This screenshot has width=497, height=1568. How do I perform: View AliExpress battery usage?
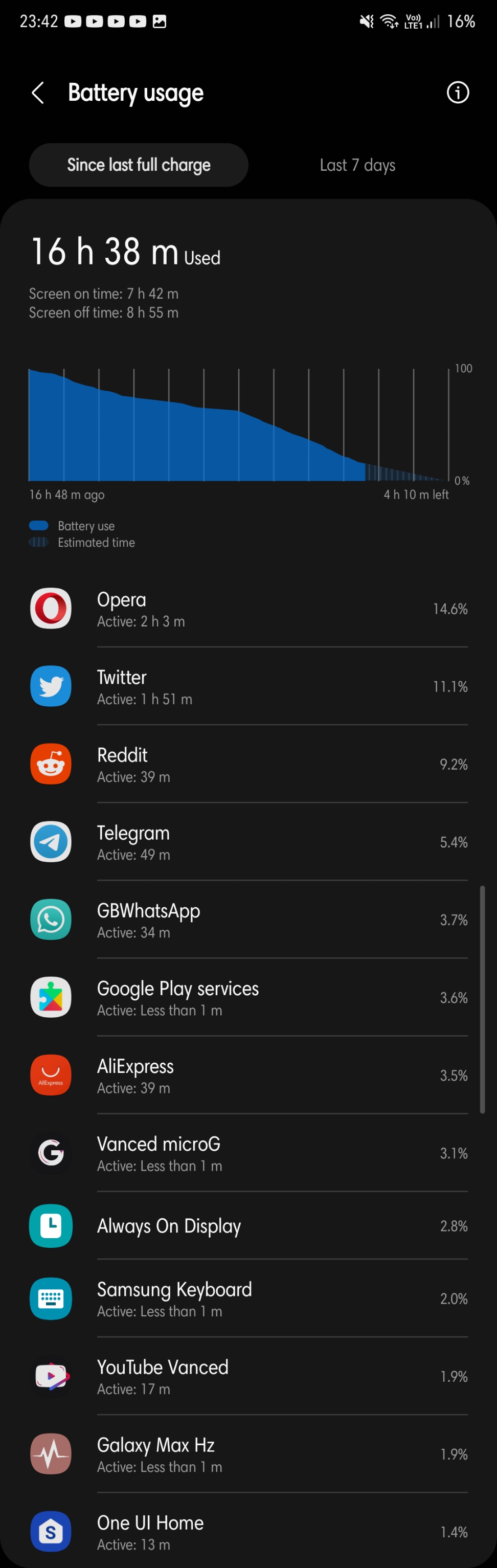tap(248, 1076)
